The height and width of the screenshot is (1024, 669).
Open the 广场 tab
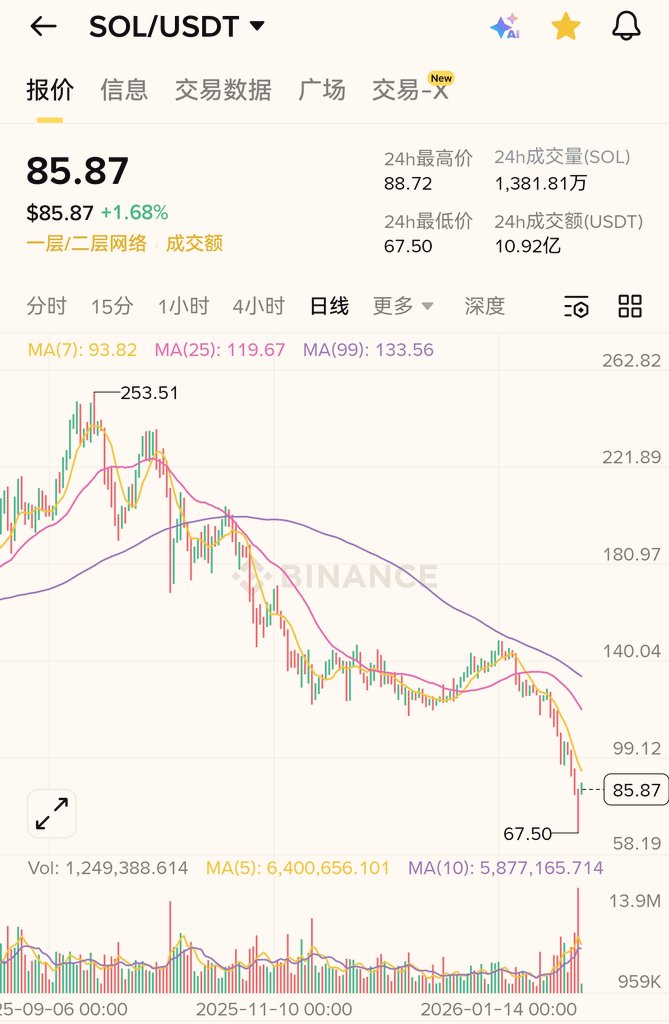tap(322, 90)
